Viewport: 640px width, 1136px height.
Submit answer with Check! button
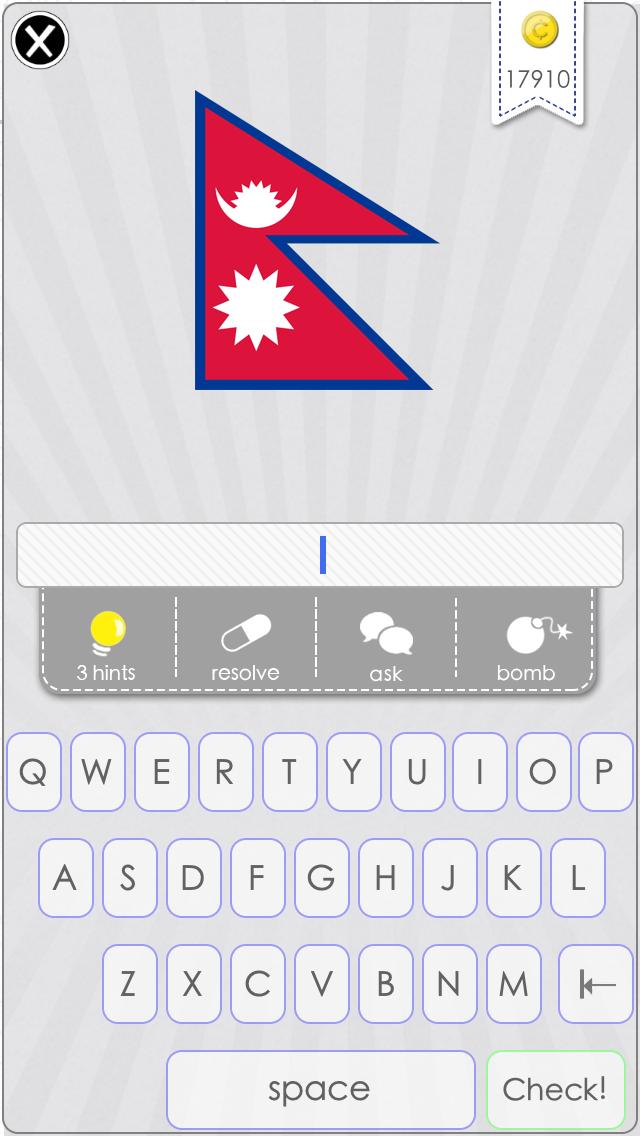pyautogui.click(x=555, y=1089)
